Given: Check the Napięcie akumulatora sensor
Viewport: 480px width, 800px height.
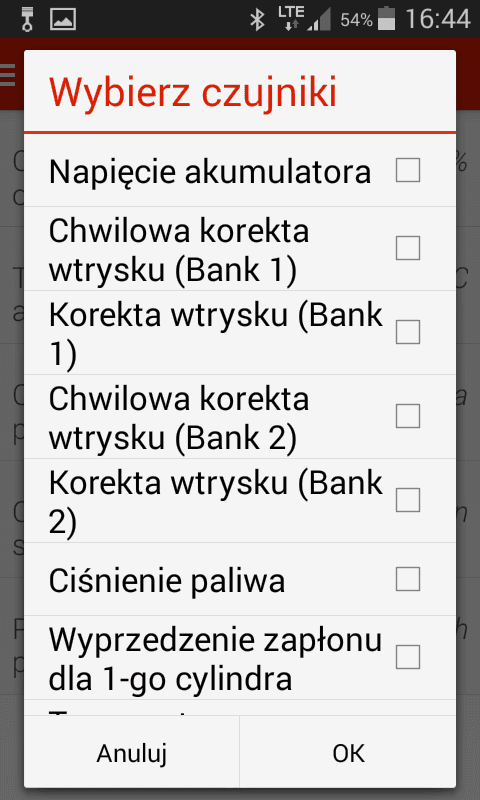Looking at the screenshot, I should point(408,170).
